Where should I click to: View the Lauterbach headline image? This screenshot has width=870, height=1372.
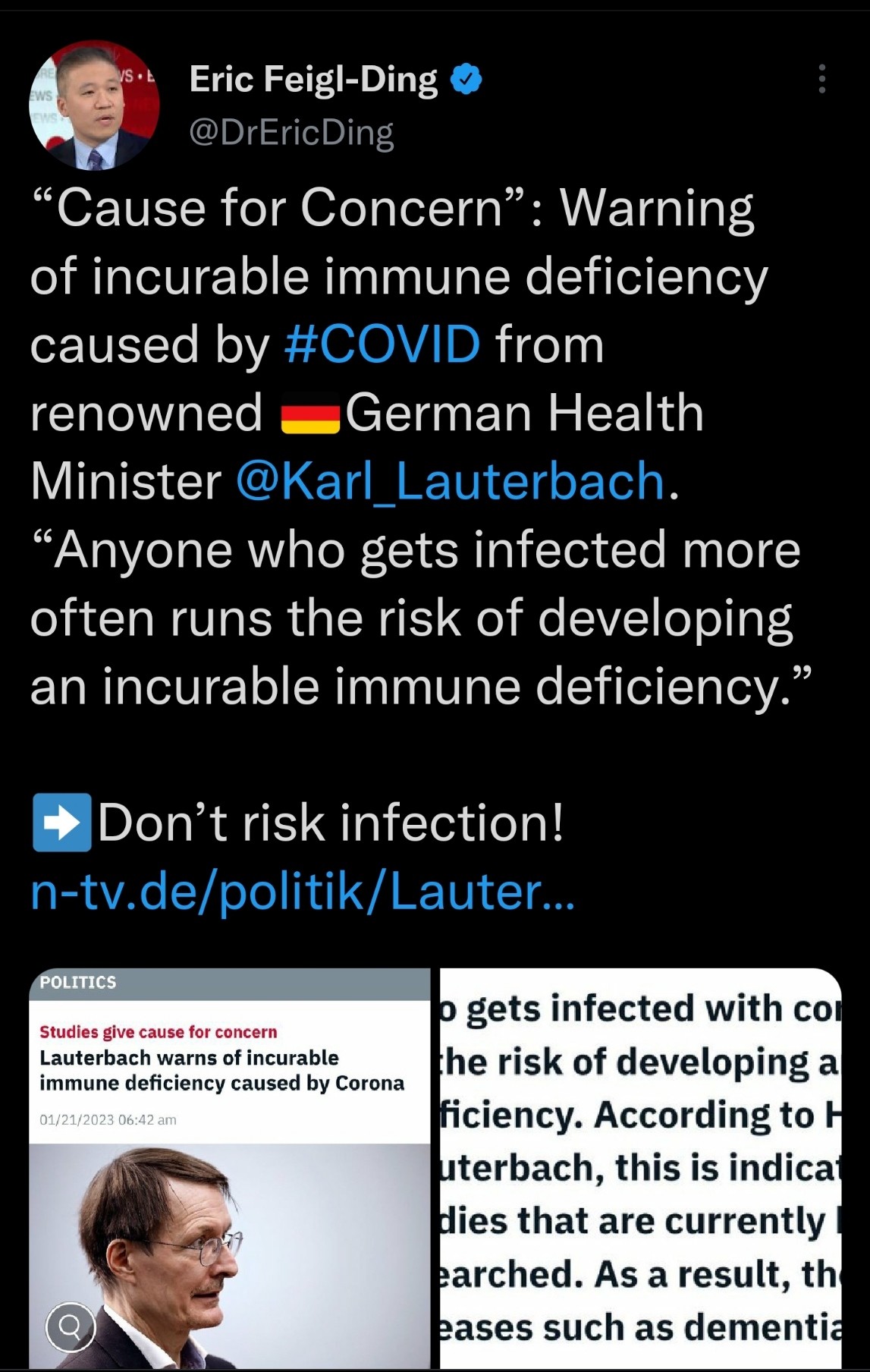[x=229, y=1169]
